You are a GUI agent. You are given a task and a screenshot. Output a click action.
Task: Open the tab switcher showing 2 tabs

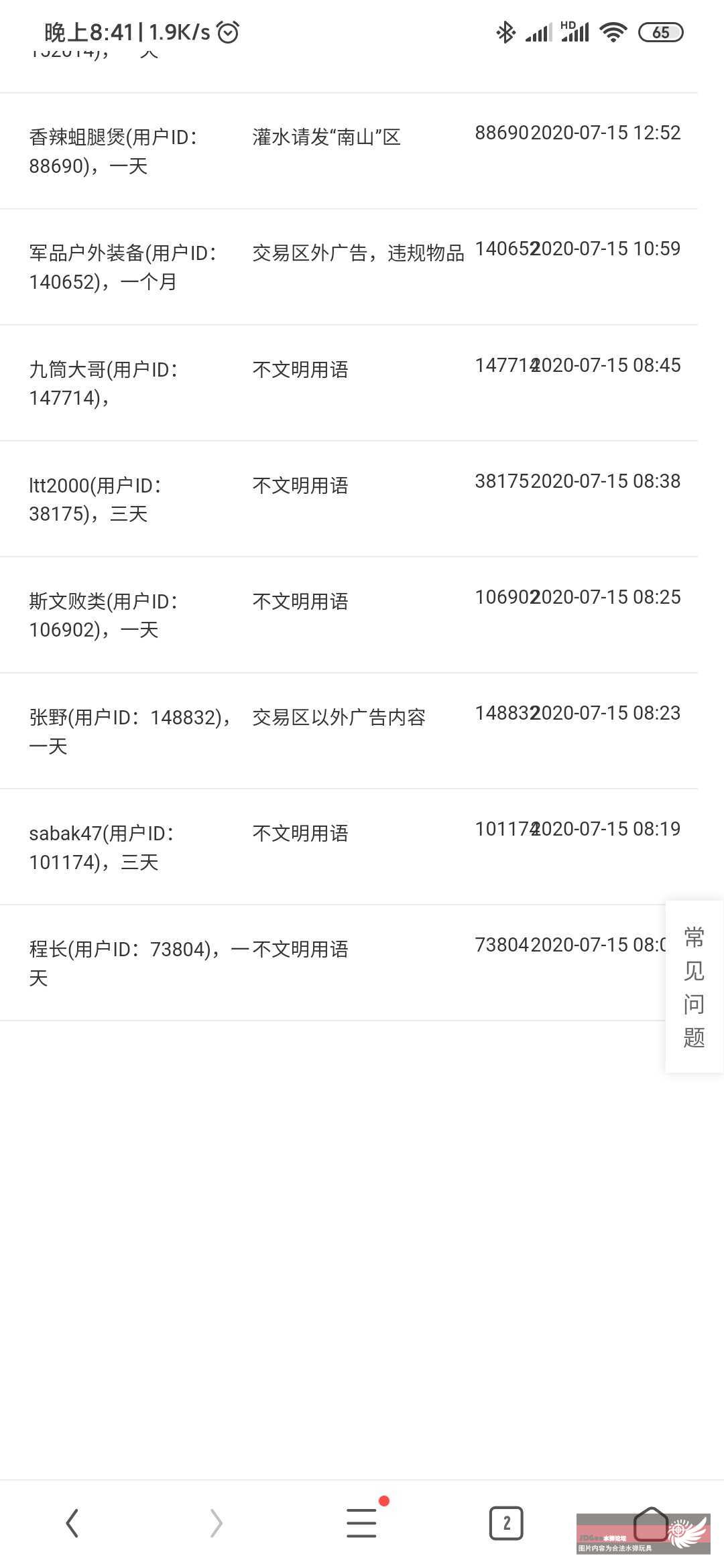click(506, 1523)
